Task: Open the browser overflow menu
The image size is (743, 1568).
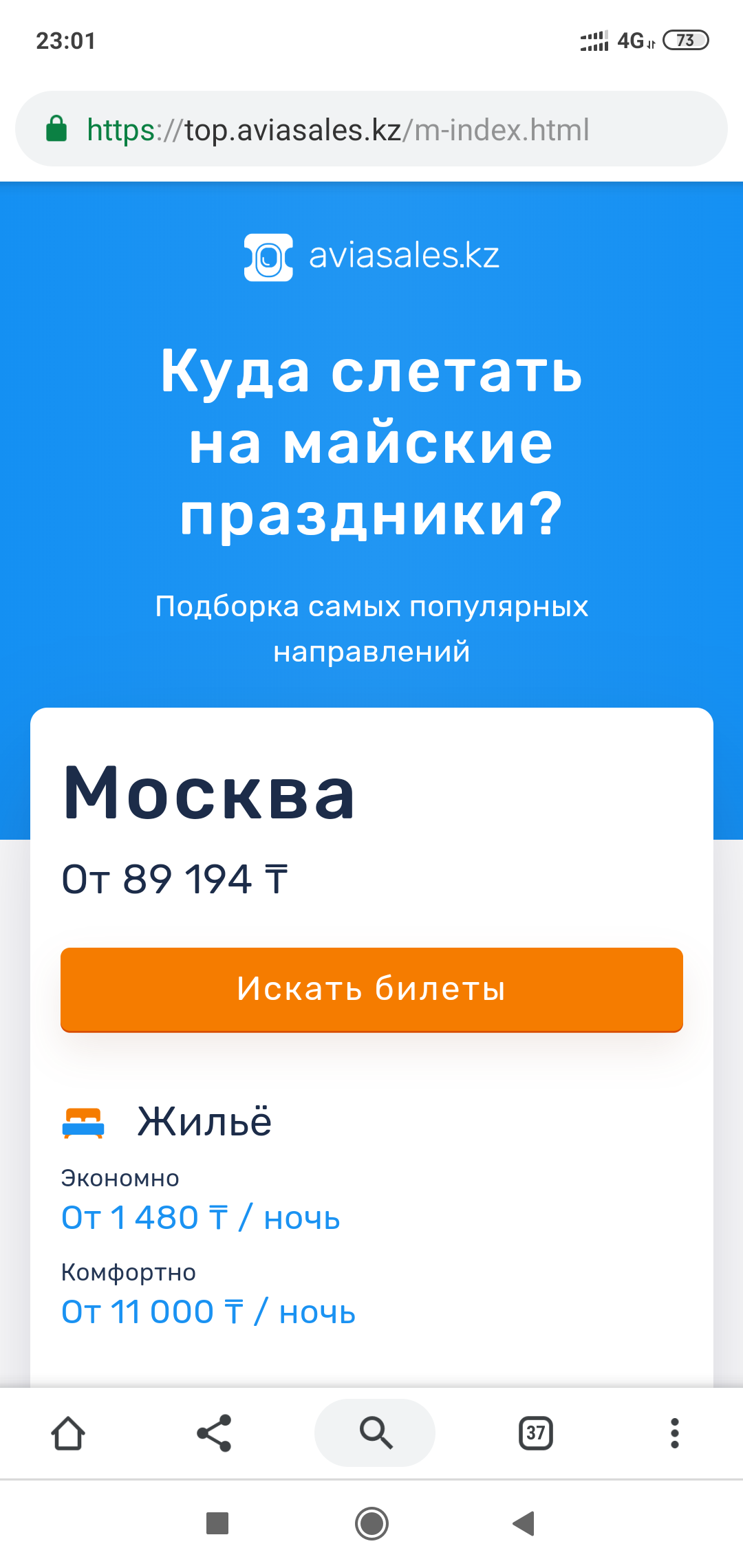Action: click(x=674, y=1433)
